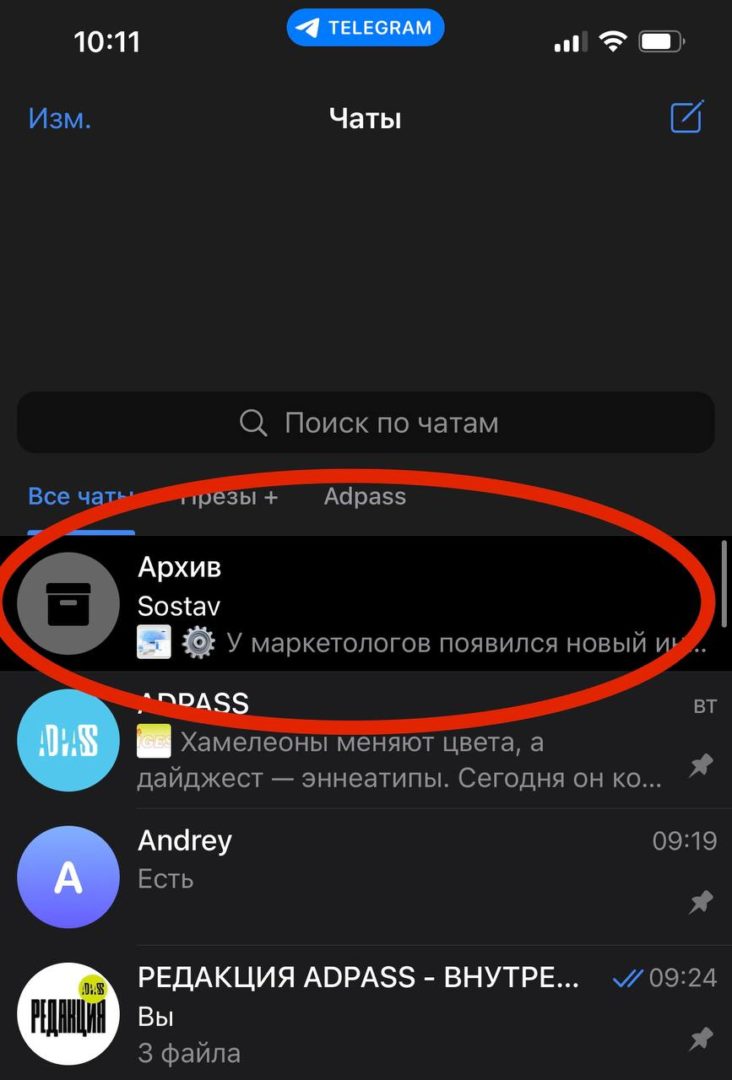Tap Andrey's circular avatar

pos(68,876)
